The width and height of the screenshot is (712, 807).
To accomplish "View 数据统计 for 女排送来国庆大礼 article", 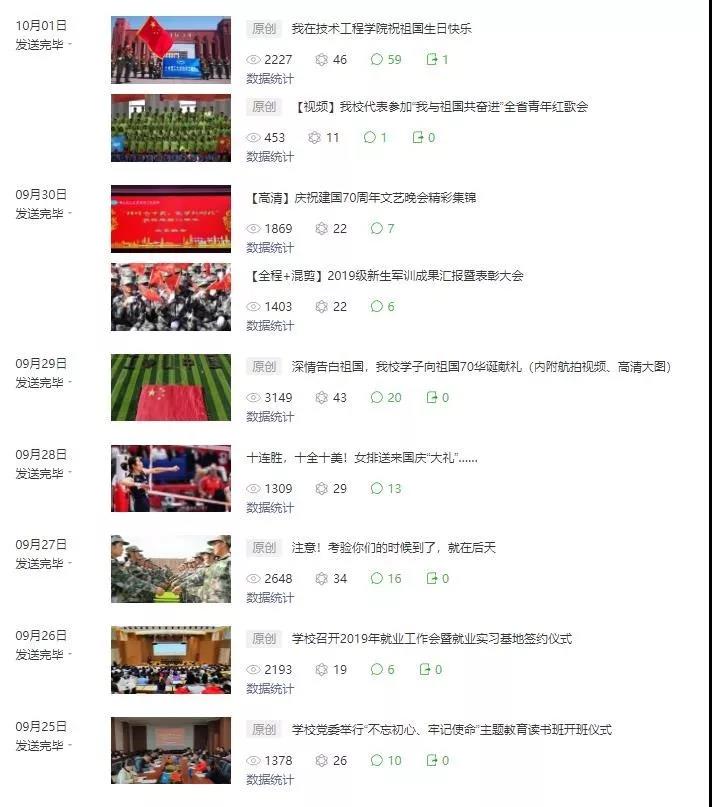I will [270, 508].
